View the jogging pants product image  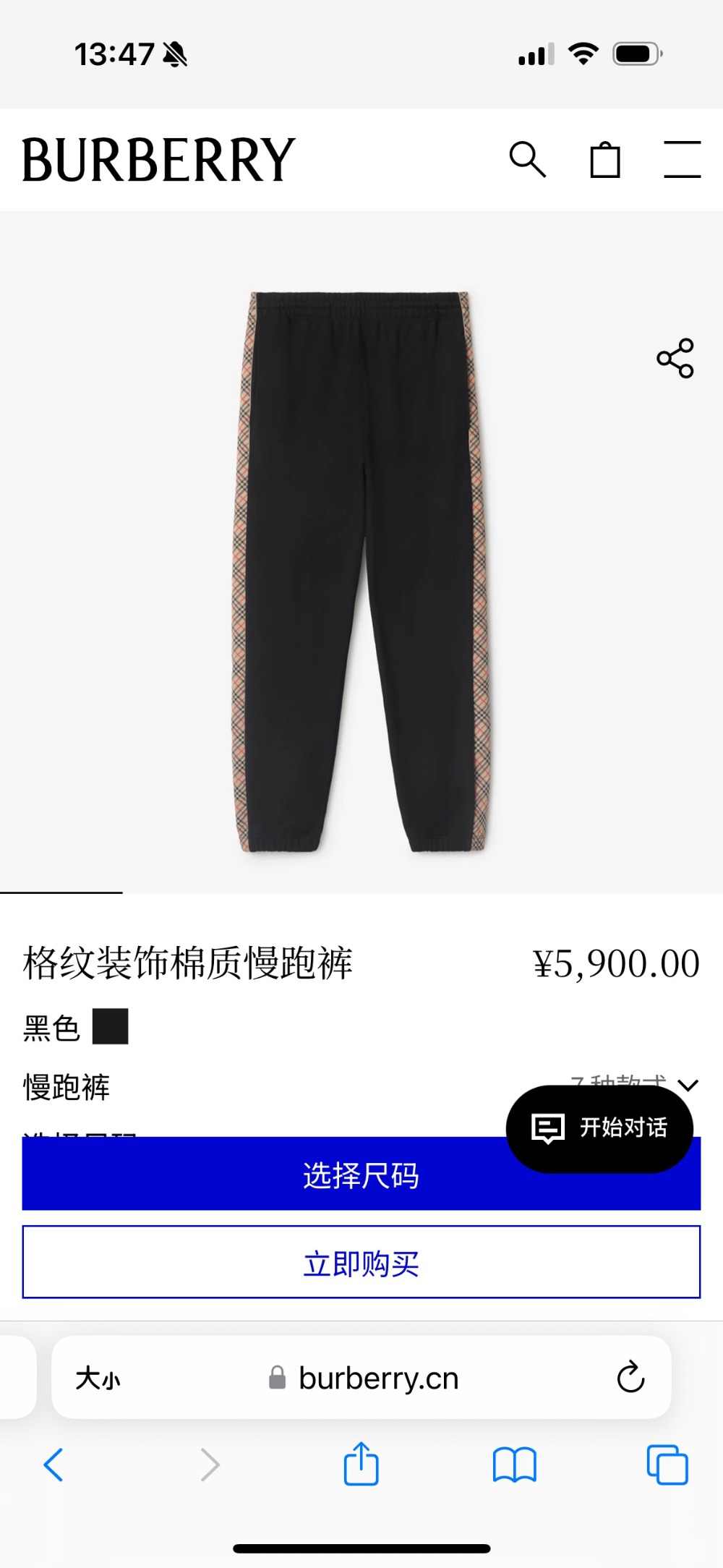361,571
